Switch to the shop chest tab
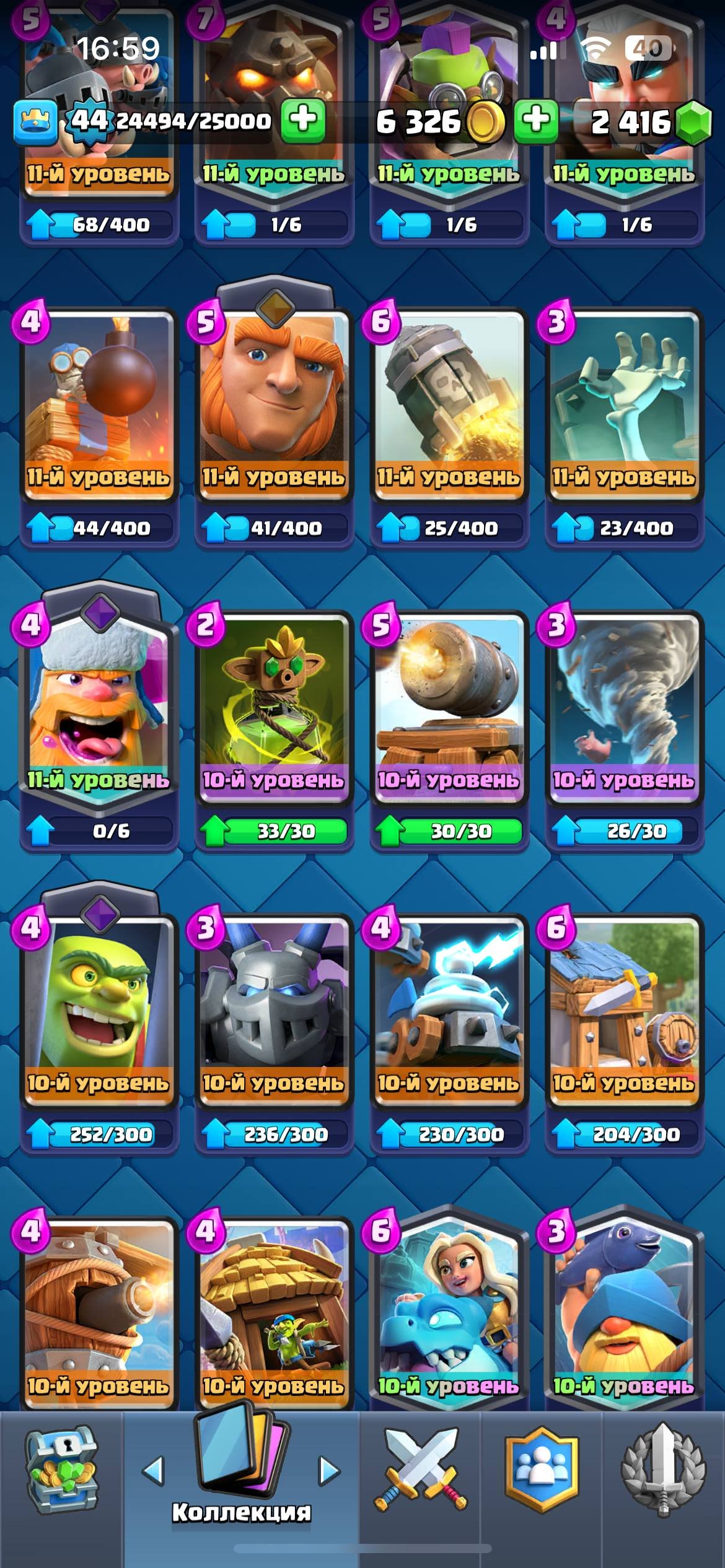The width and height of the screenshot is (725, 1568). point(61,1469)
